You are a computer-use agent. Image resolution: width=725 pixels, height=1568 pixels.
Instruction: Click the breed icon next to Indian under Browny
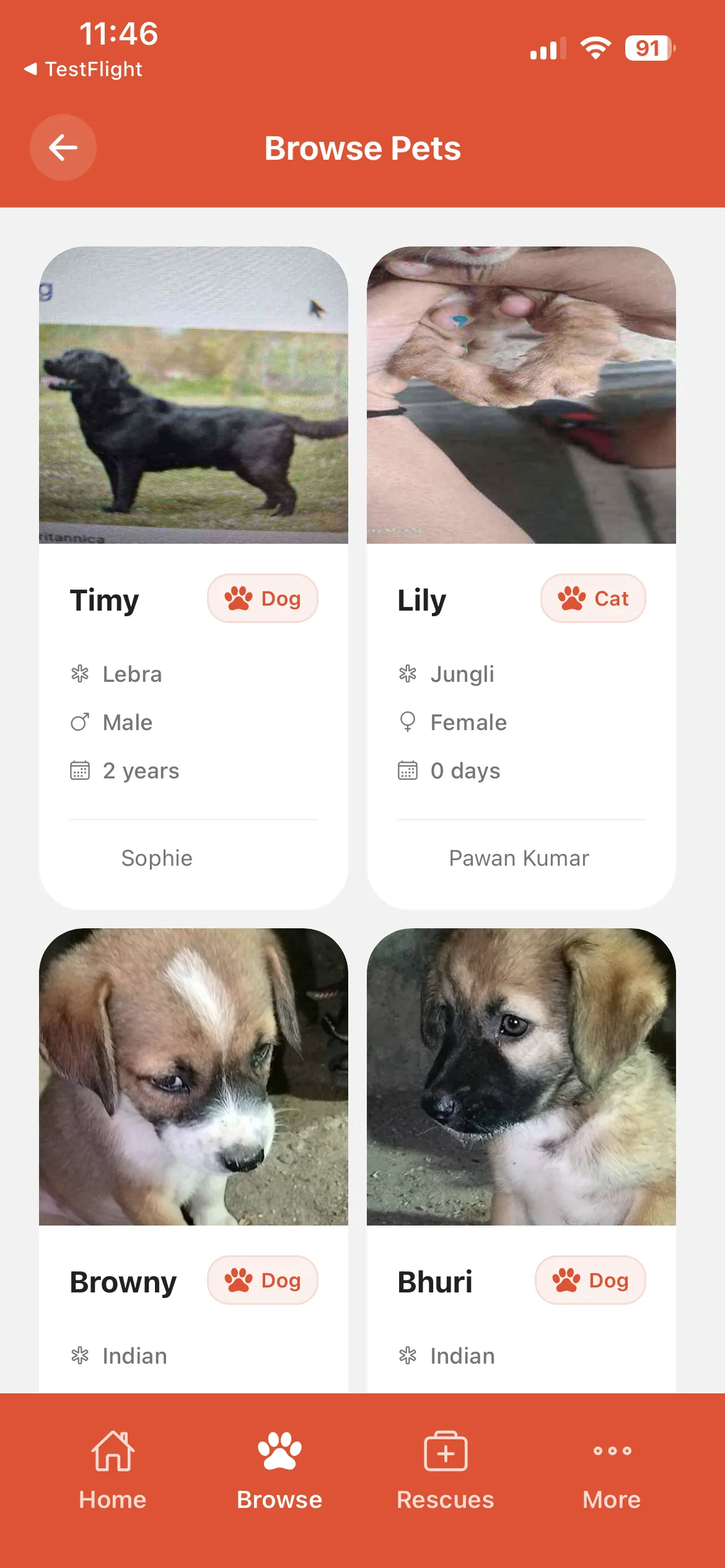(81, 1356)
